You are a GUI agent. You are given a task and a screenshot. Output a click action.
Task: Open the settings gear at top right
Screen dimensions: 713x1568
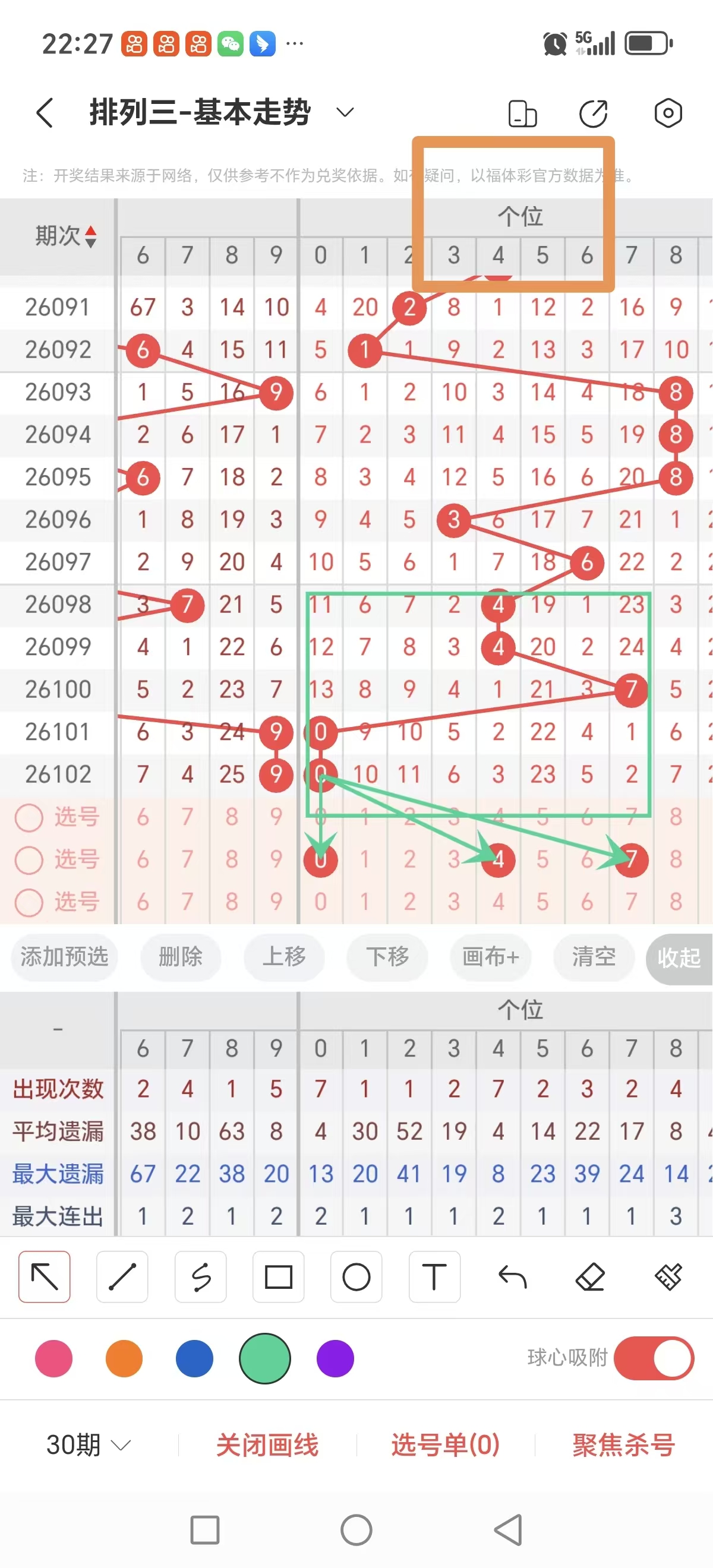coord(668,113)
